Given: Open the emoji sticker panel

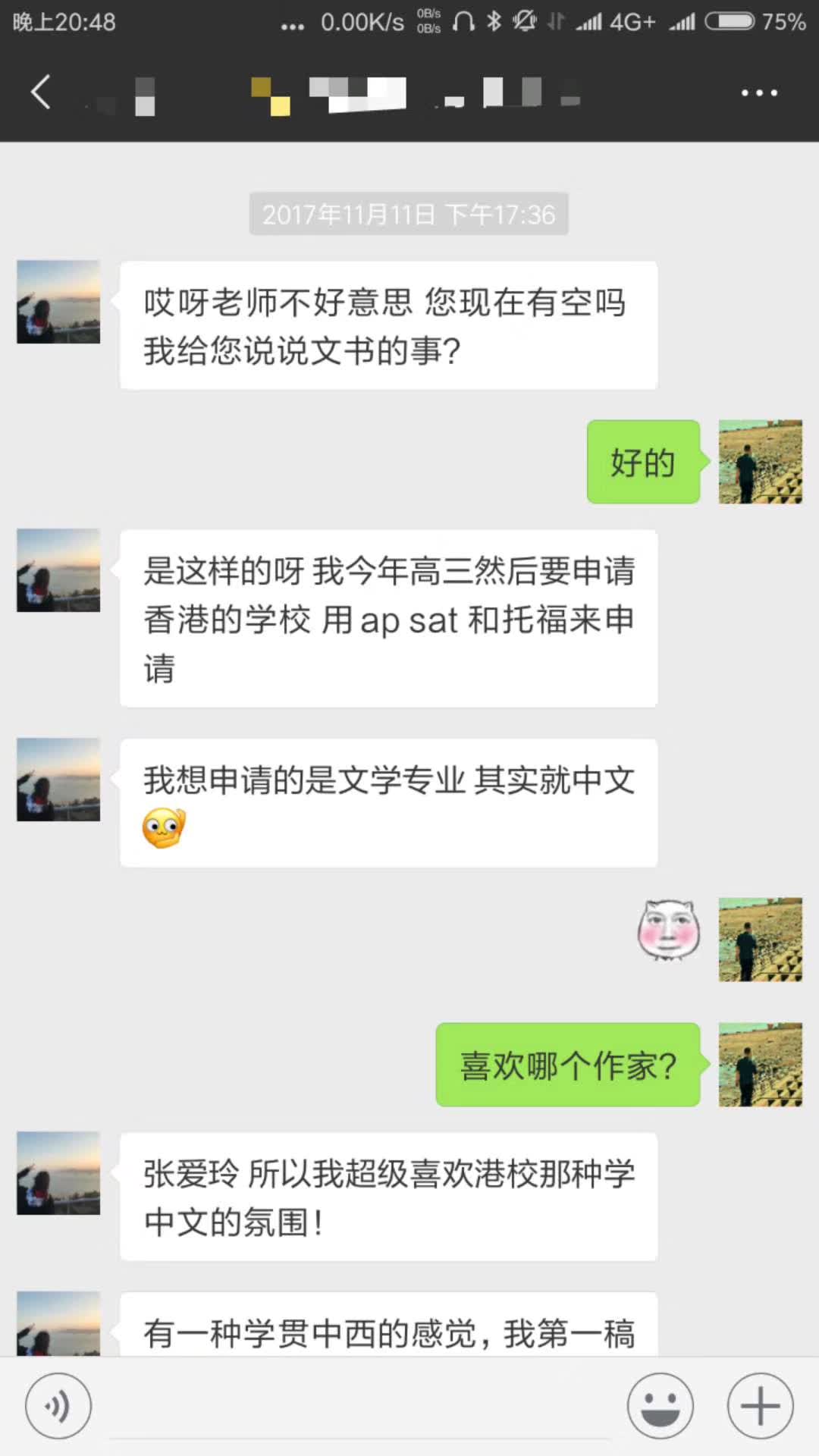Looking at the screenshot, I should (660, 1406).
